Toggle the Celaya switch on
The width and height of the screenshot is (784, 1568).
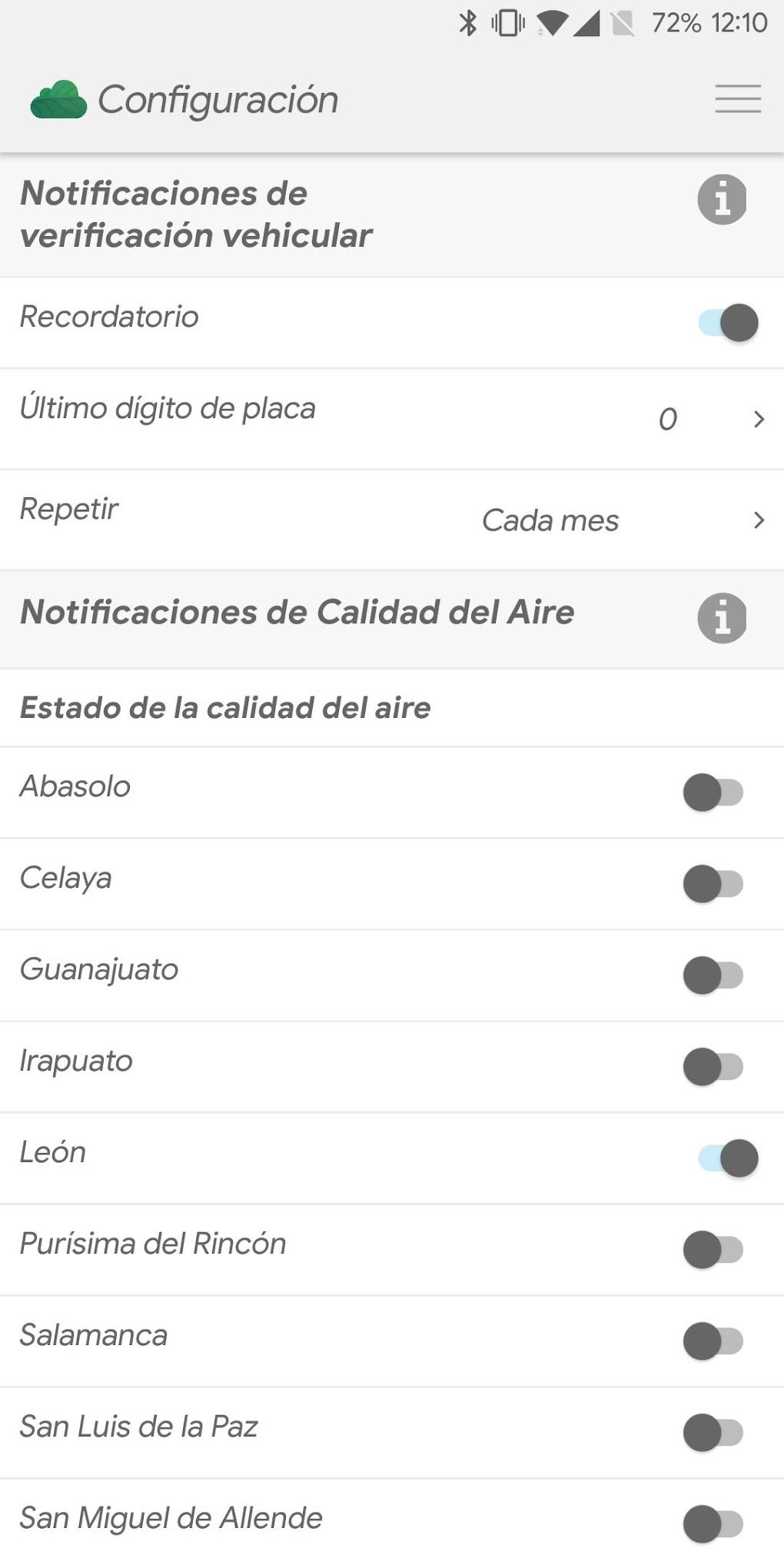click(x=713, y=884)
